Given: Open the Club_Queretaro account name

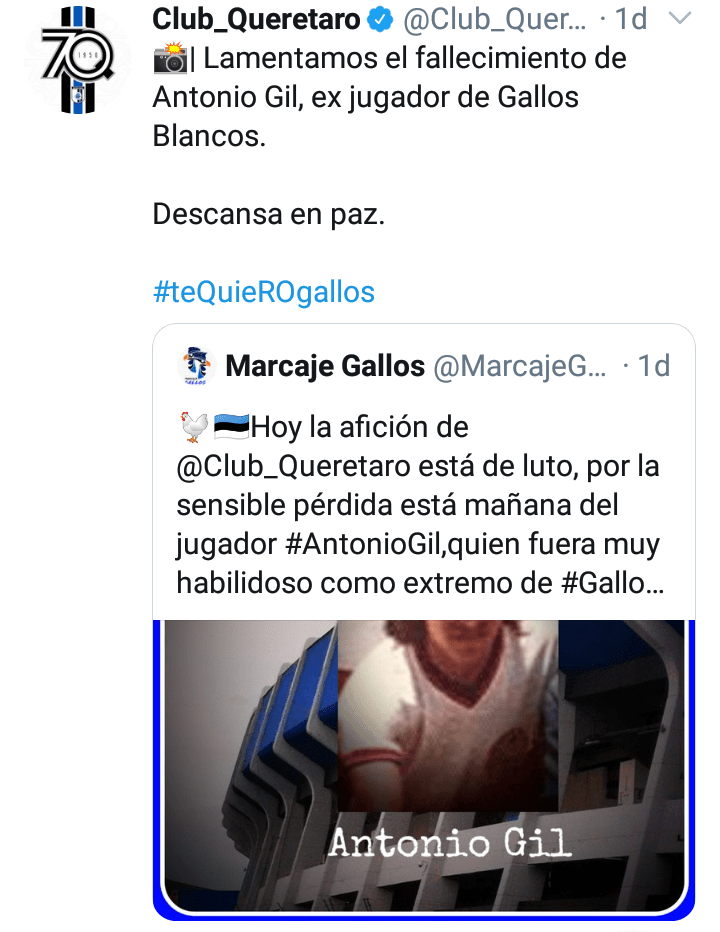Looking at the screenshot, I should [x=254, y=18].
